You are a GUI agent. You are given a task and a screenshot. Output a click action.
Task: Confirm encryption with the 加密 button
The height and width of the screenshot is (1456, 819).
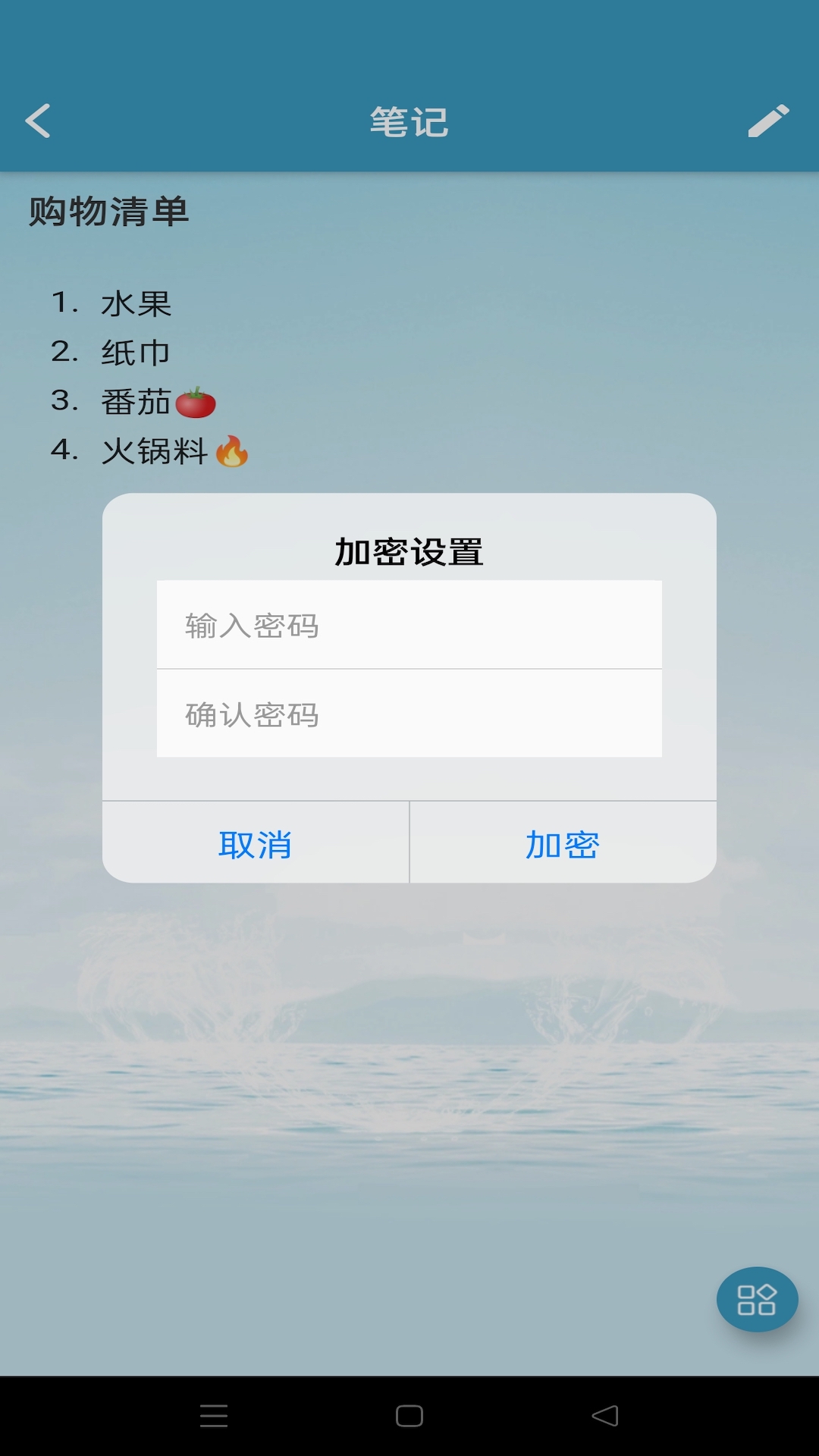tap(563, 843)
